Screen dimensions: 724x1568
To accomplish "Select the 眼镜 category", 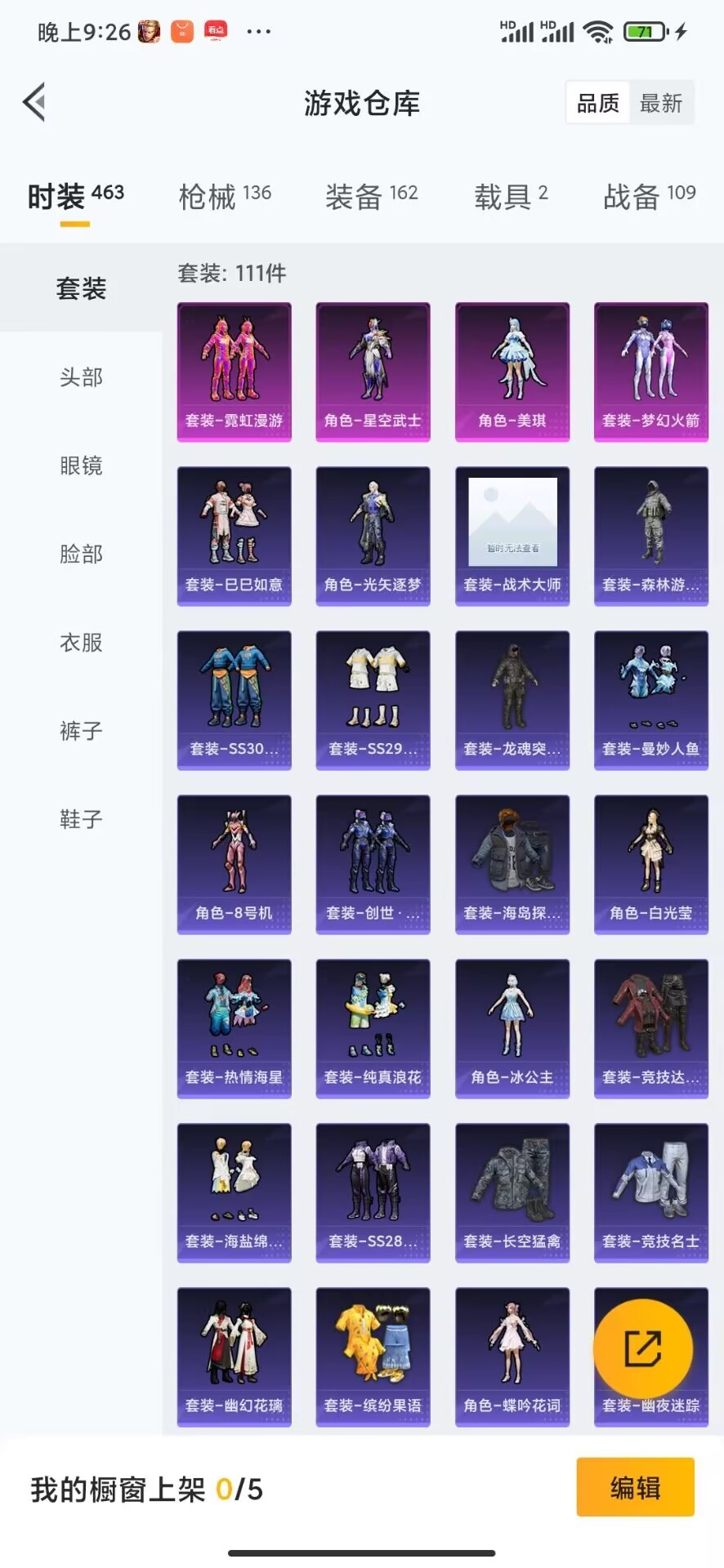I will (x=81, y=465).
